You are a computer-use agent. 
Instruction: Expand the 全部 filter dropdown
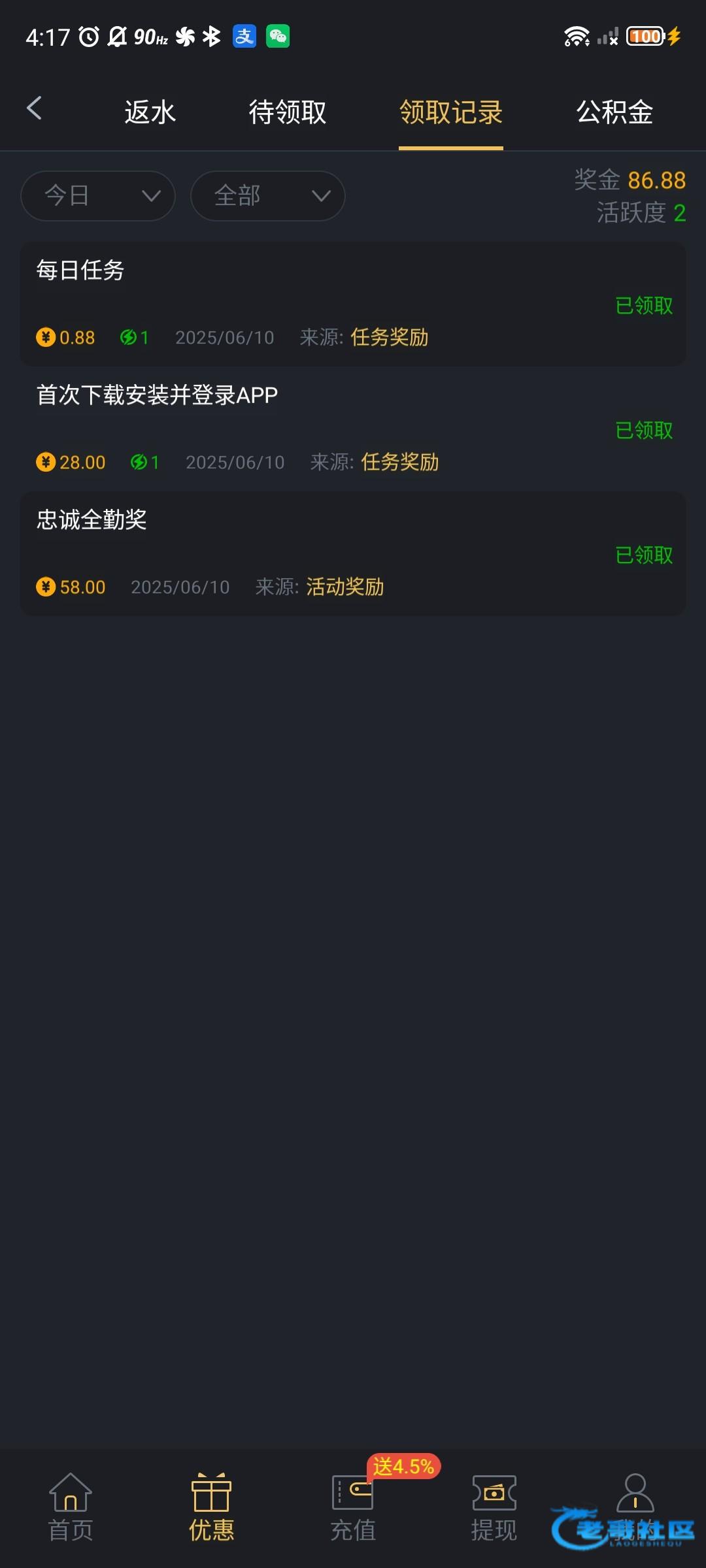(267, 196)
